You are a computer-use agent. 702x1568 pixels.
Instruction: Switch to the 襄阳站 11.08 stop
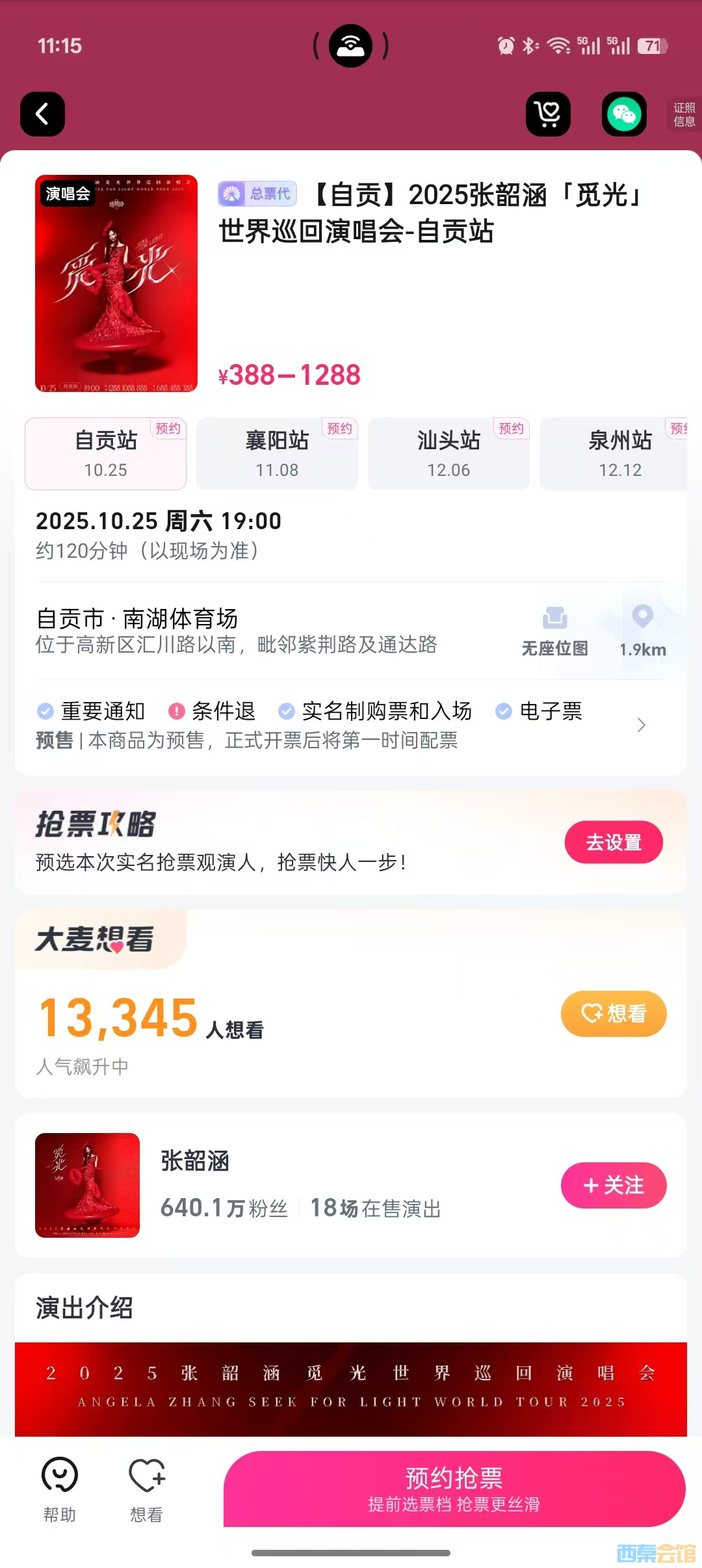pyautogui.click(x=278, y=454)
